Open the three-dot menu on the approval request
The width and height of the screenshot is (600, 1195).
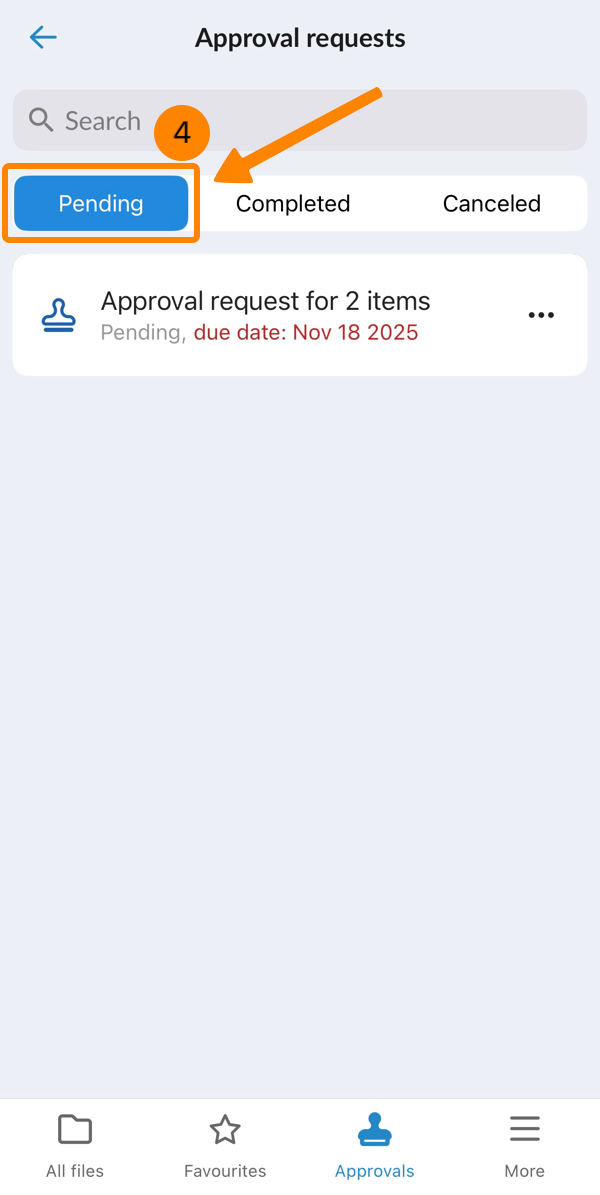point(541,315)
